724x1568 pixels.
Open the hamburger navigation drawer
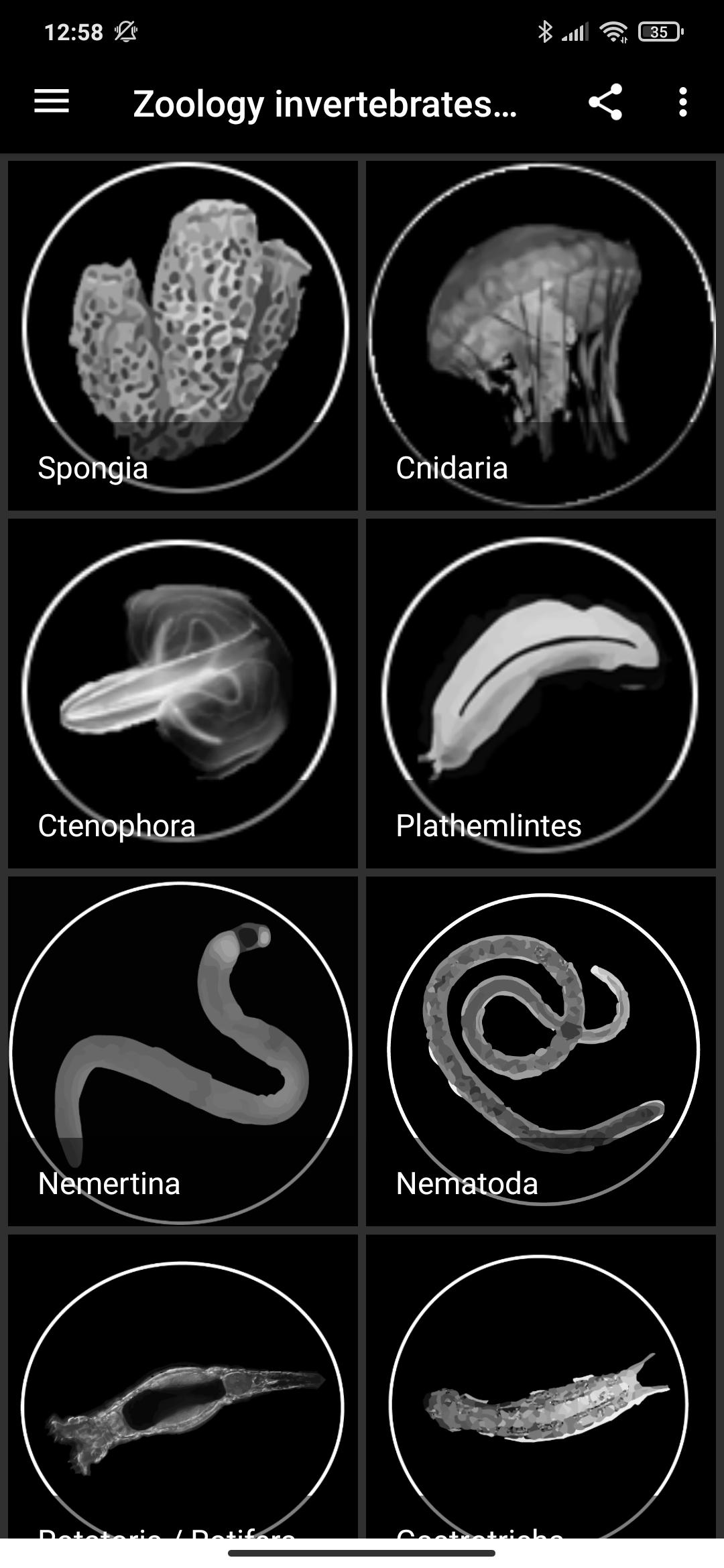coord(52,103)
